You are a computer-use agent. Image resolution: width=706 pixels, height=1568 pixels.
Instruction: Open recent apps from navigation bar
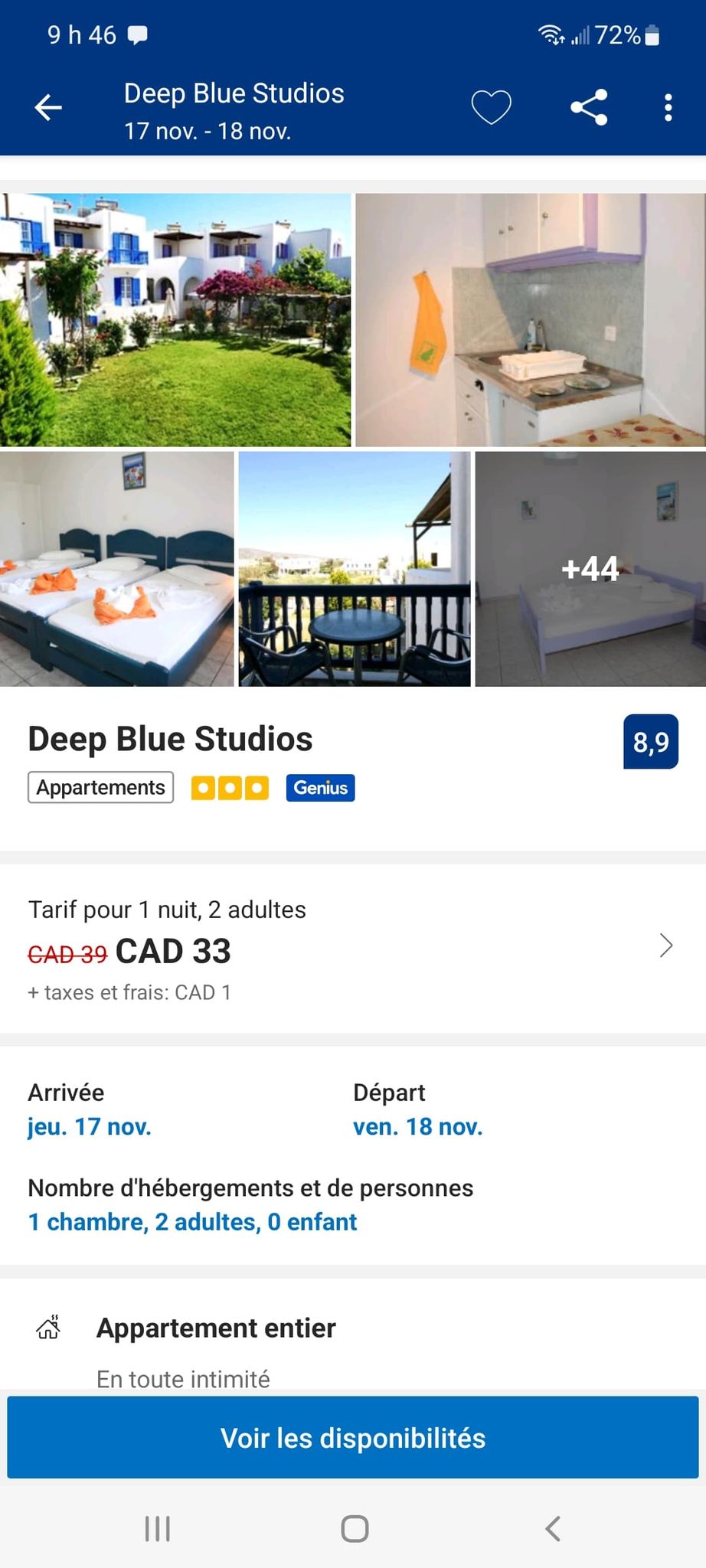[158, 1528]
